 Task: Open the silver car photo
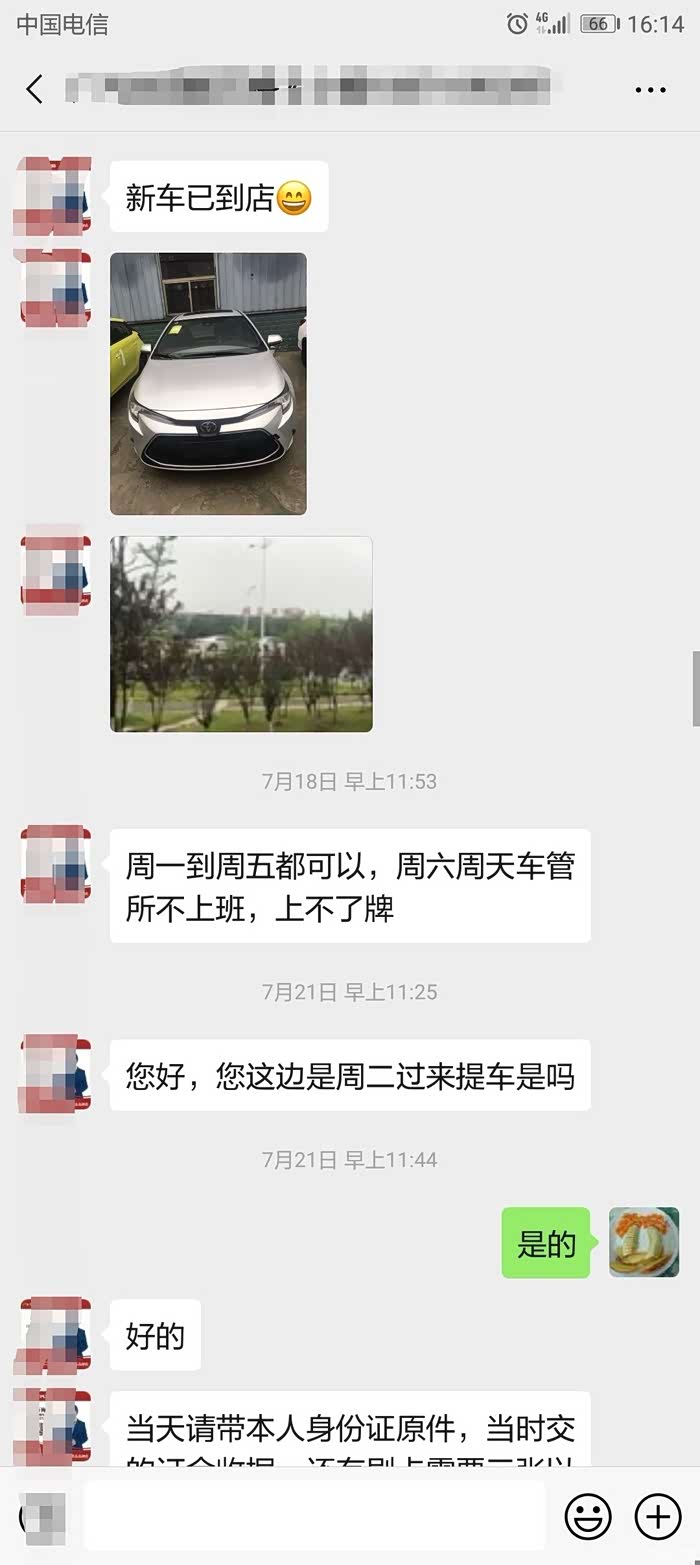pyautogui.click(x=208, y=384)
